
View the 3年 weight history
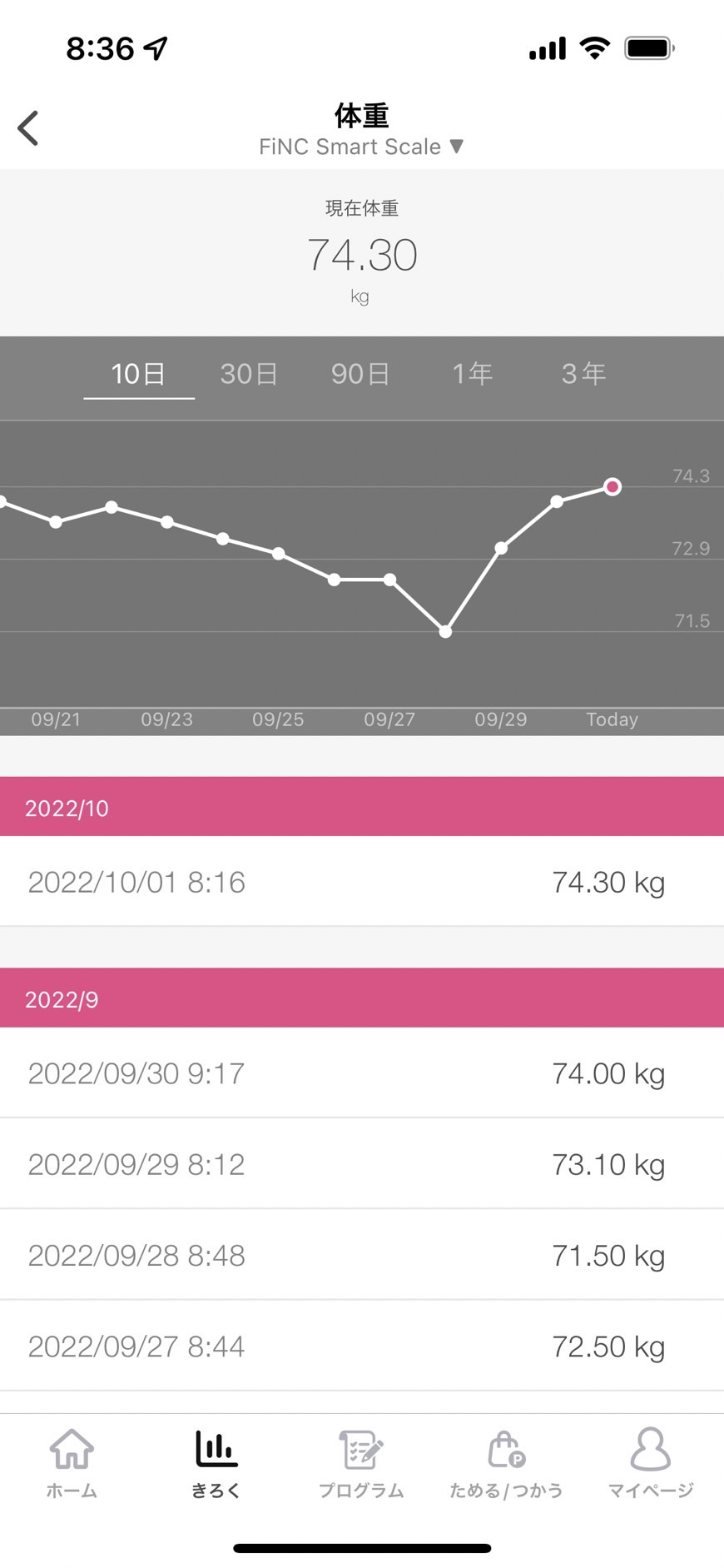point(583,374)
